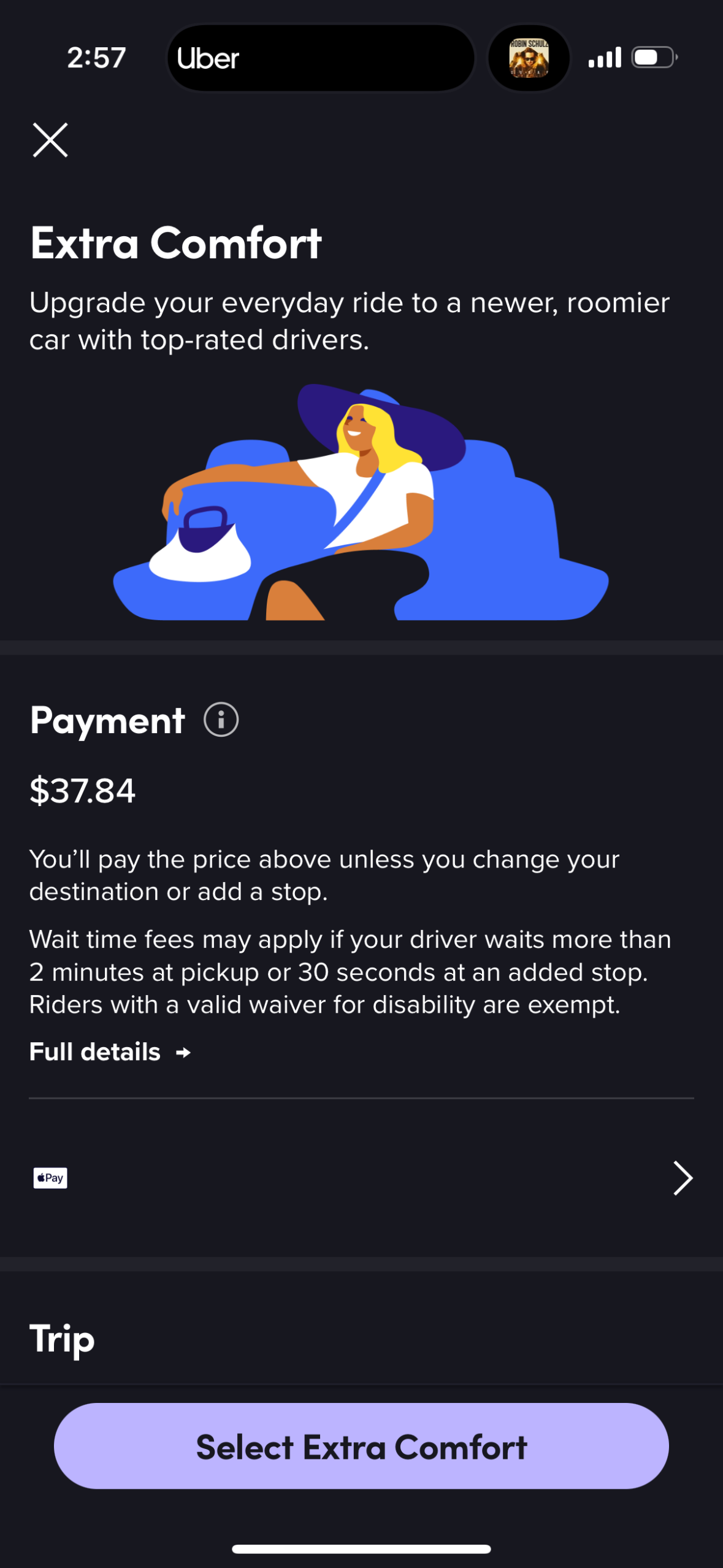
Task: Dismiss the Extra Comfort screen with the X
Action: pos(52,140)
